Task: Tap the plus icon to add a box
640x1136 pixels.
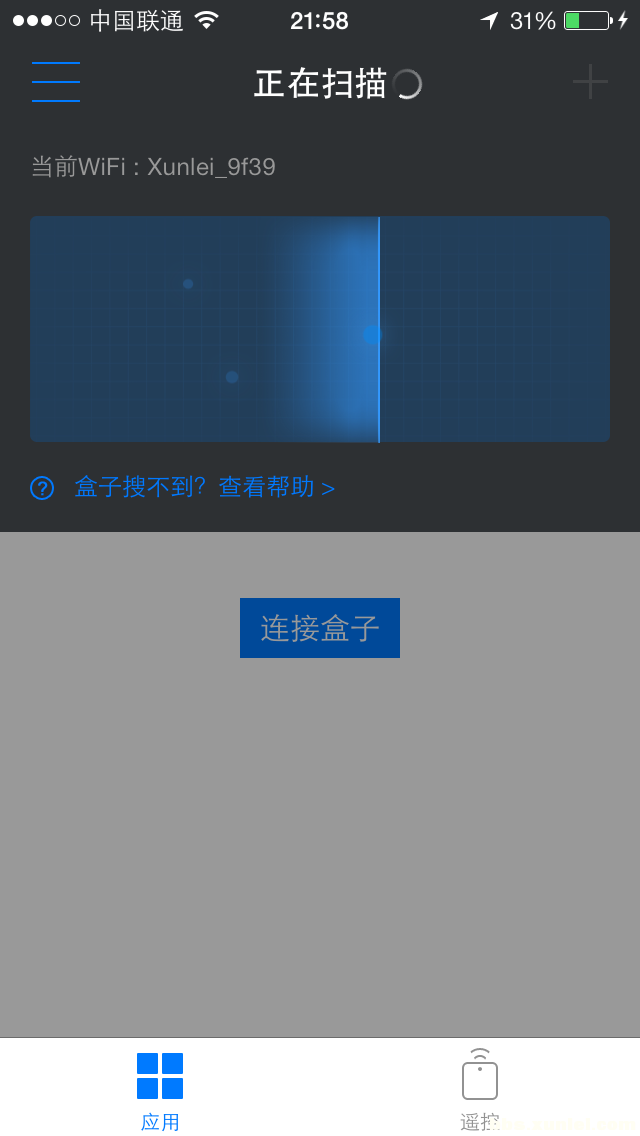Action: (x=590, y=82)
